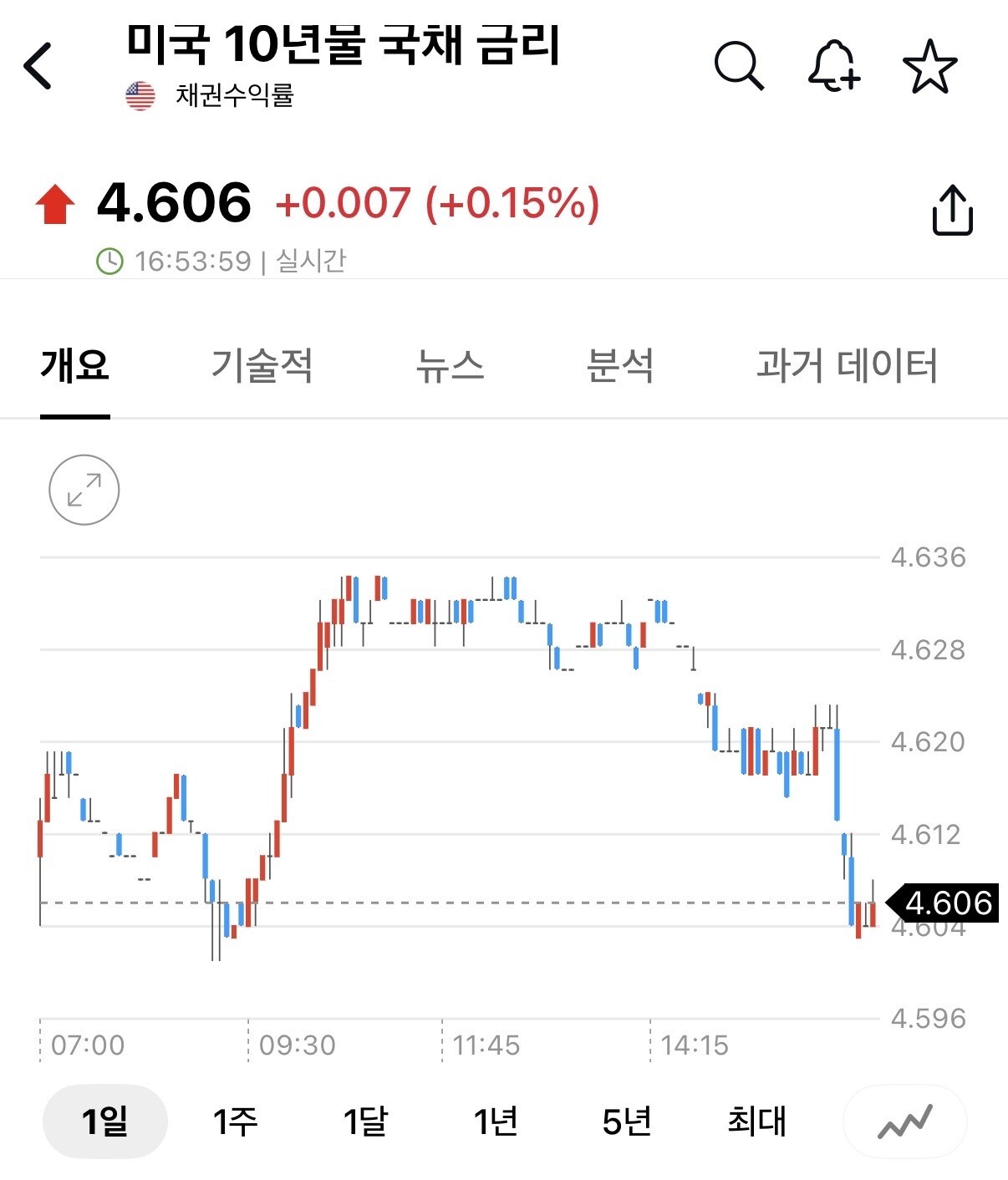Screen dimensions: 1008x1180
Task: Add to watchlist with the star icon
Action: pyautogui.click(x=929, y=65)
